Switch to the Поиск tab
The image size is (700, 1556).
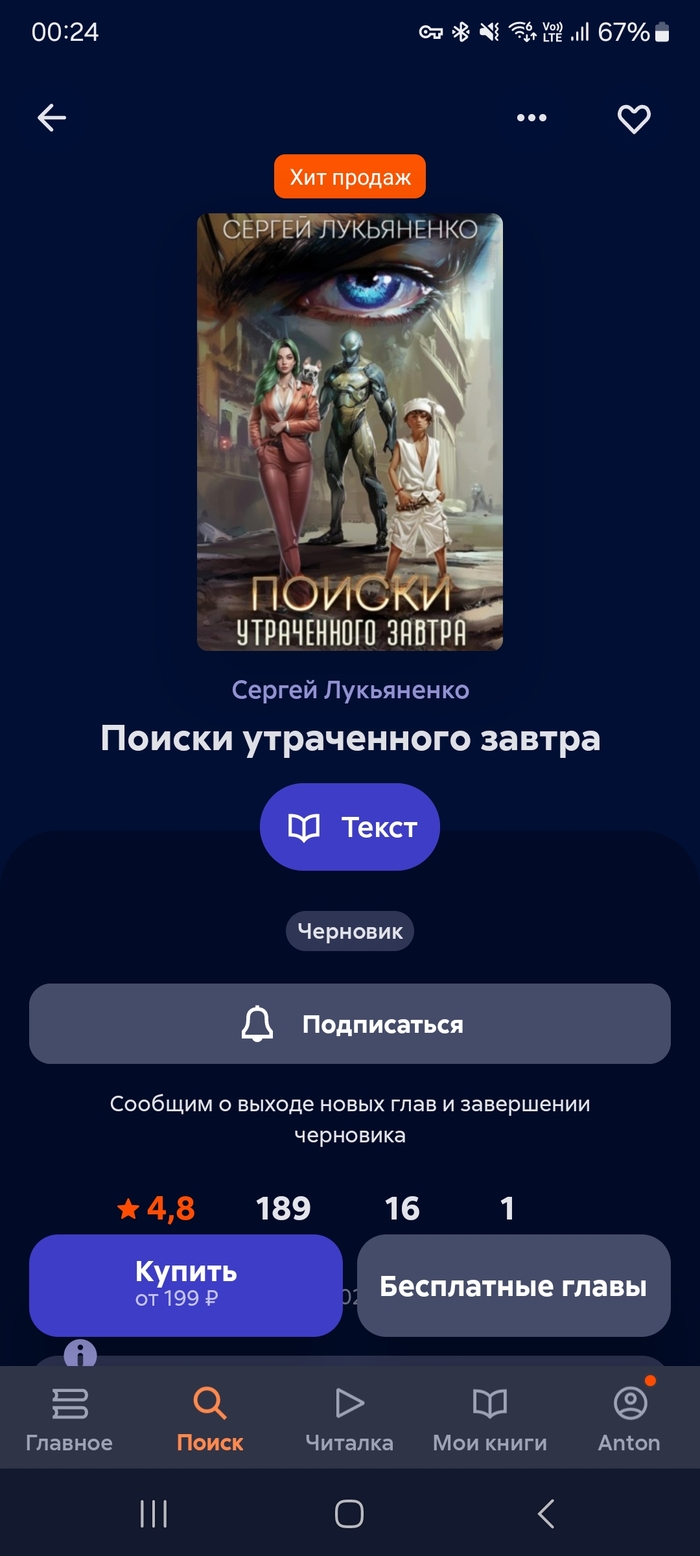(210, 1418)
